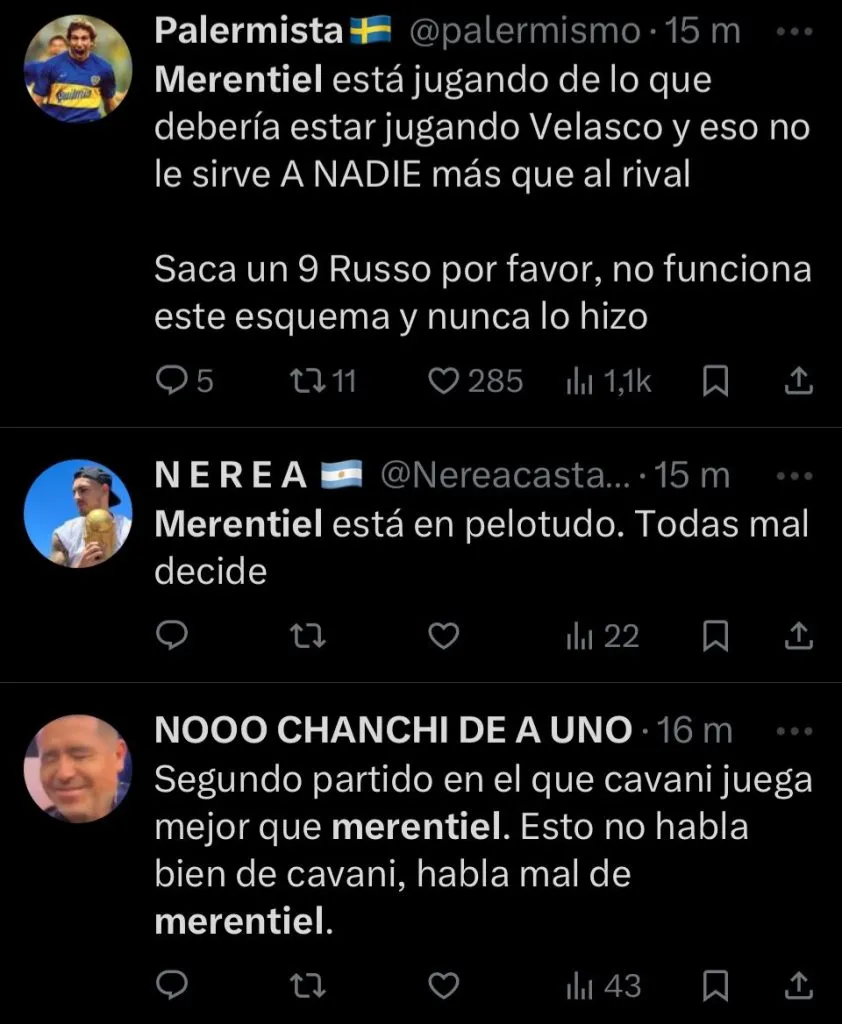Open more options on NEREA's tweet
This screenshot has height=1024, width=842.
pos(795,477)
